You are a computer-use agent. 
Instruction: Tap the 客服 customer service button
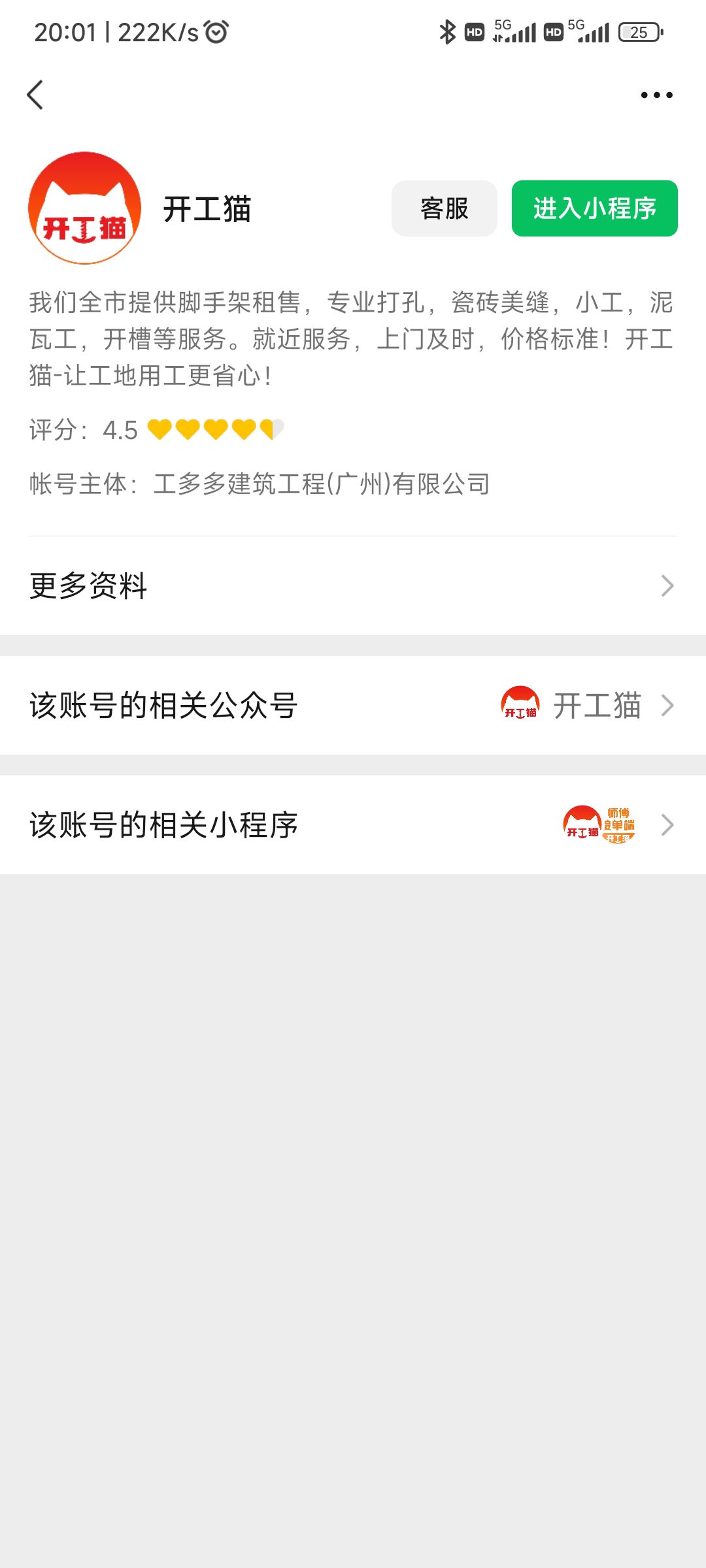444,208
